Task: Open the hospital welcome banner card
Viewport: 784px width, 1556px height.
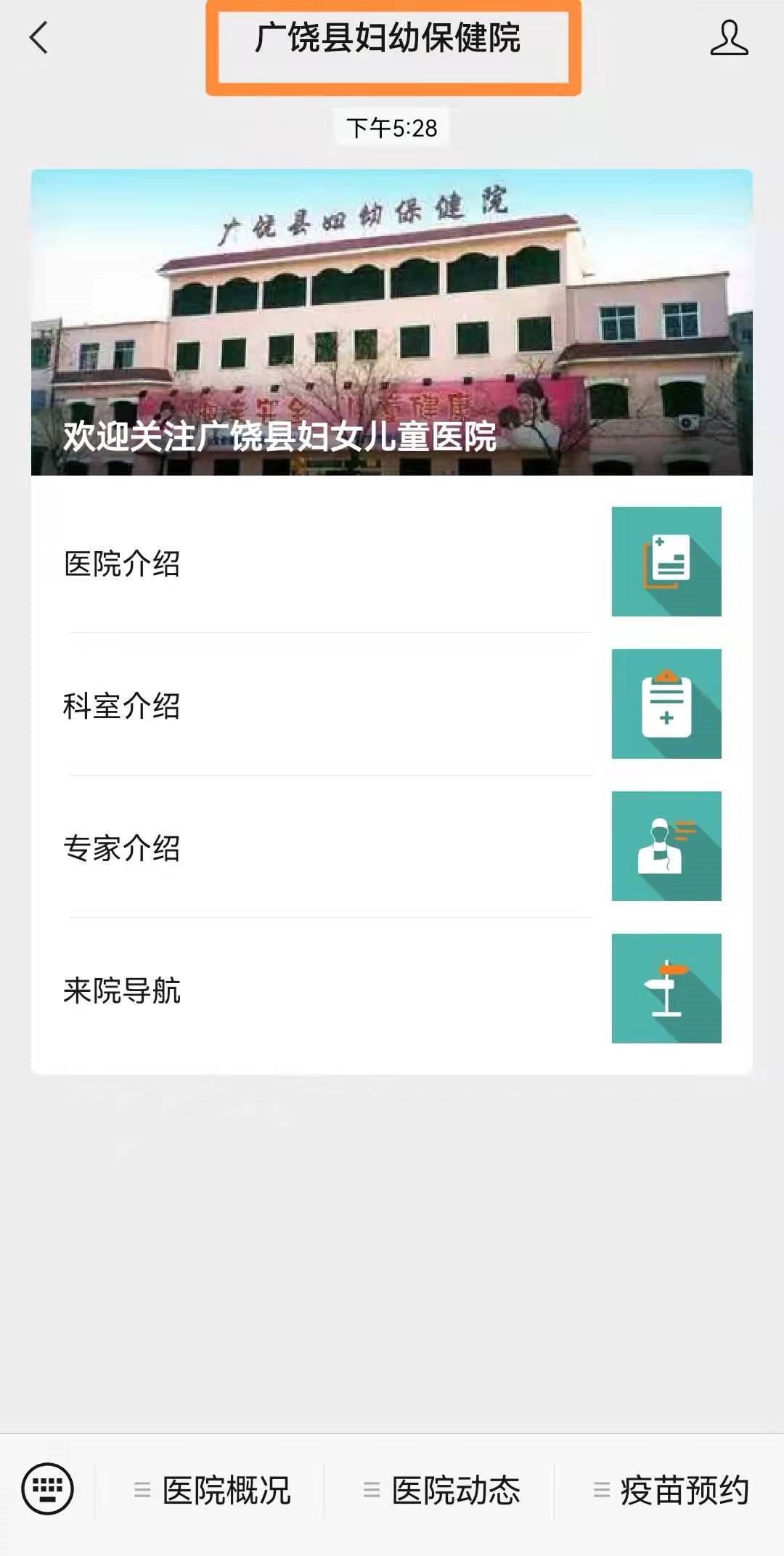Action: (391, 322)
